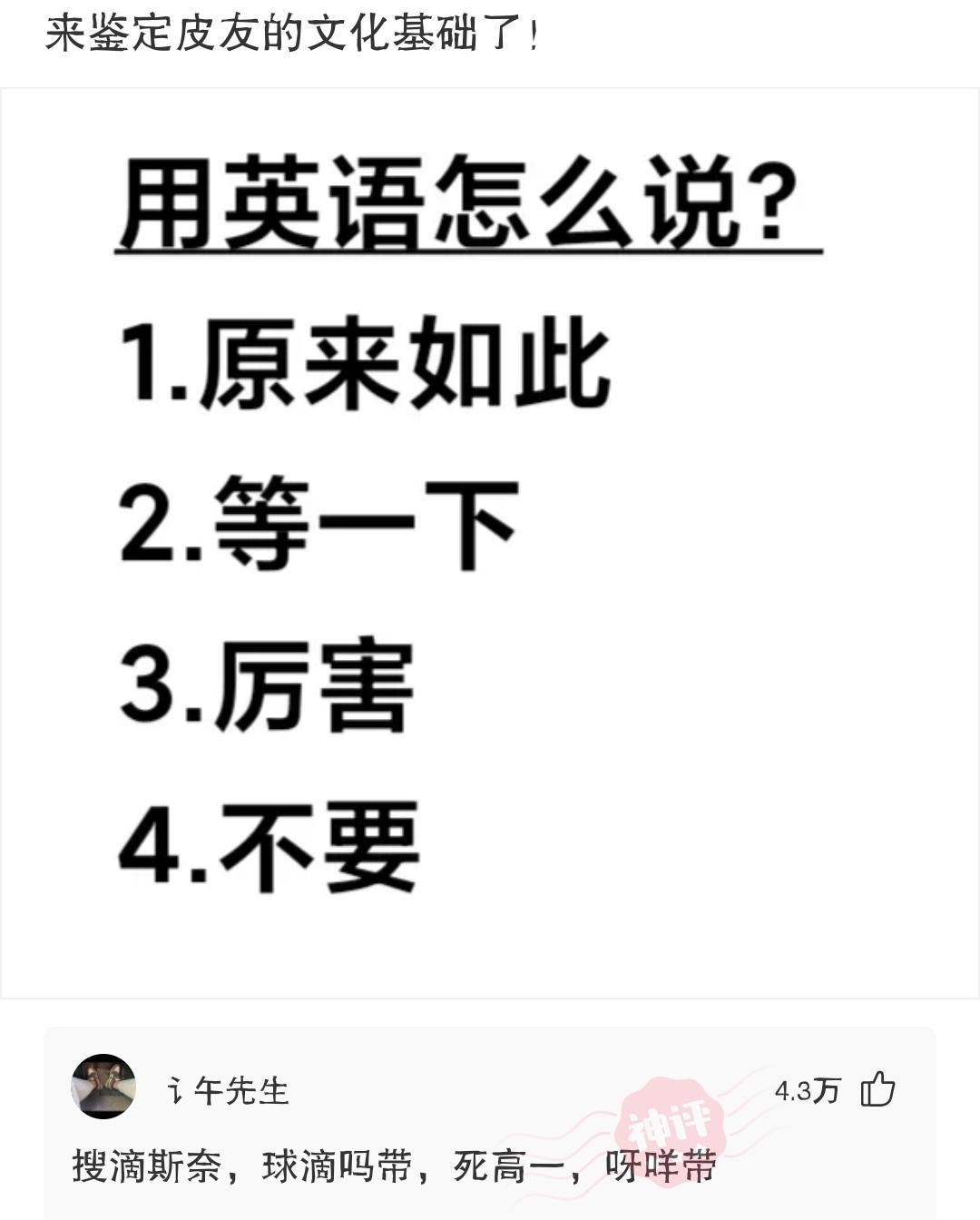Open 午先生's profile avatar
980x1220 pixels.
click(x=103, y=1087)
